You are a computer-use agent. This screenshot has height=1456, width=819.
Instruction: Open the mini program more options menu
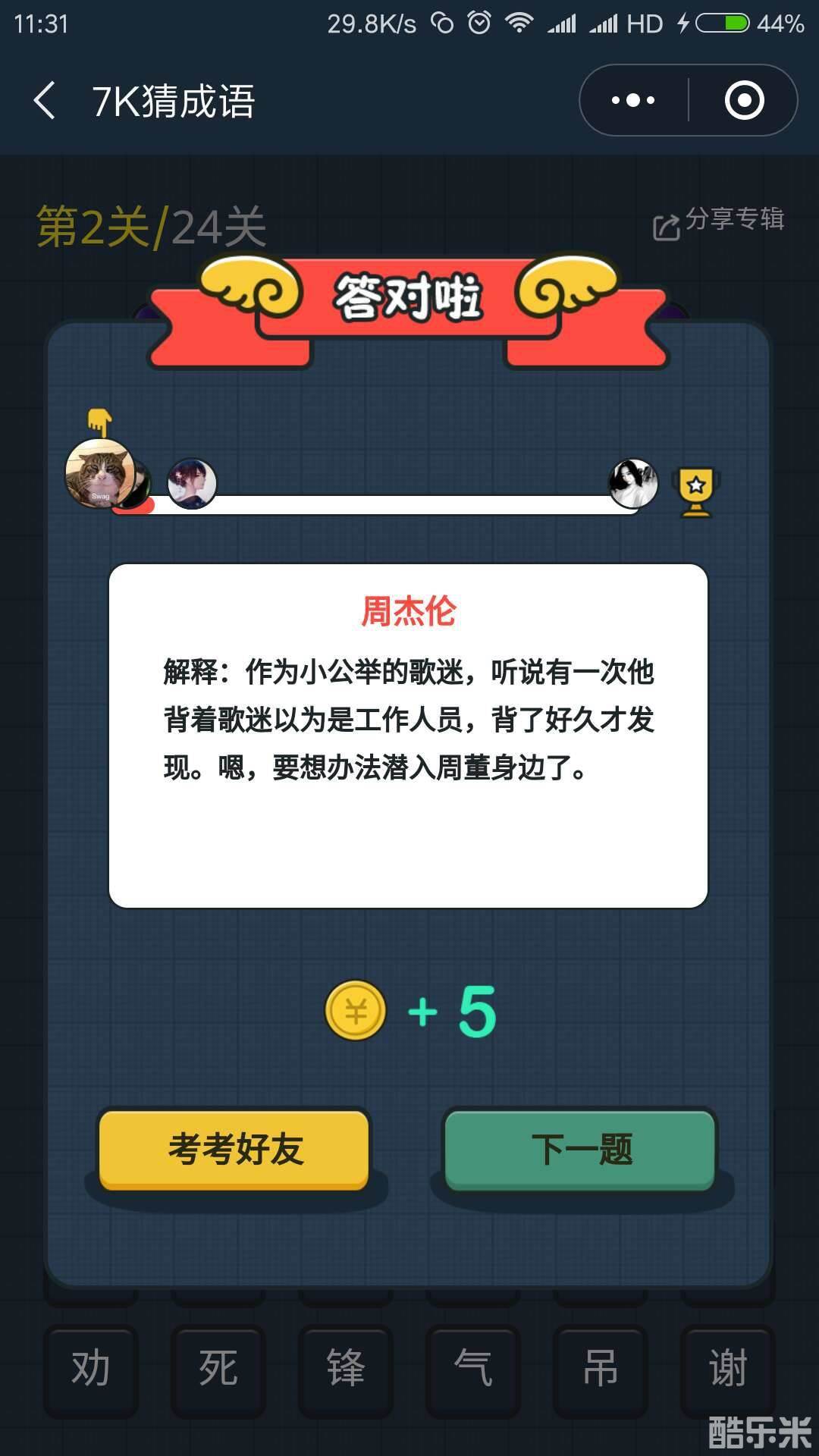coord(633,100)
